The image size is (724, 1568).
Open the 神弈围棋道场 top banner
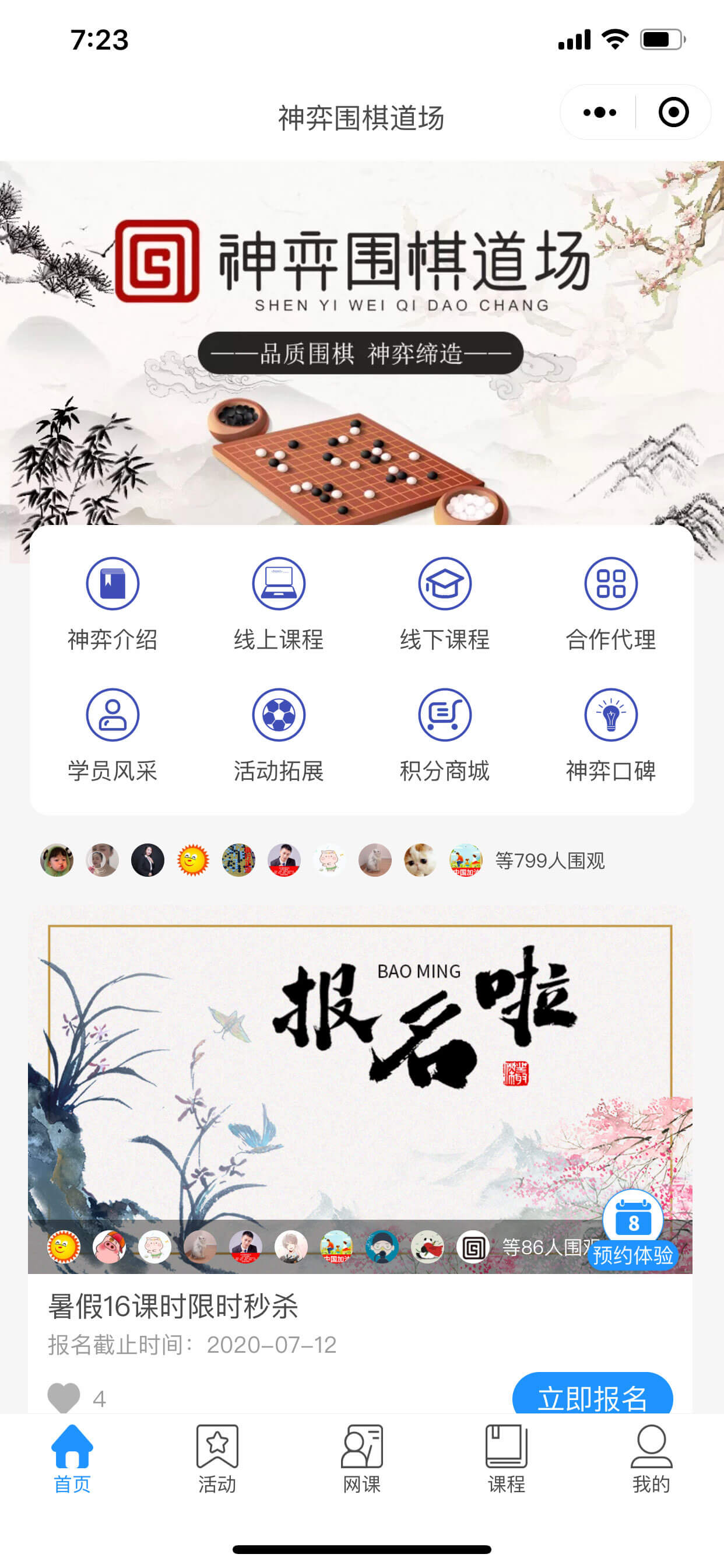(361, 341)
